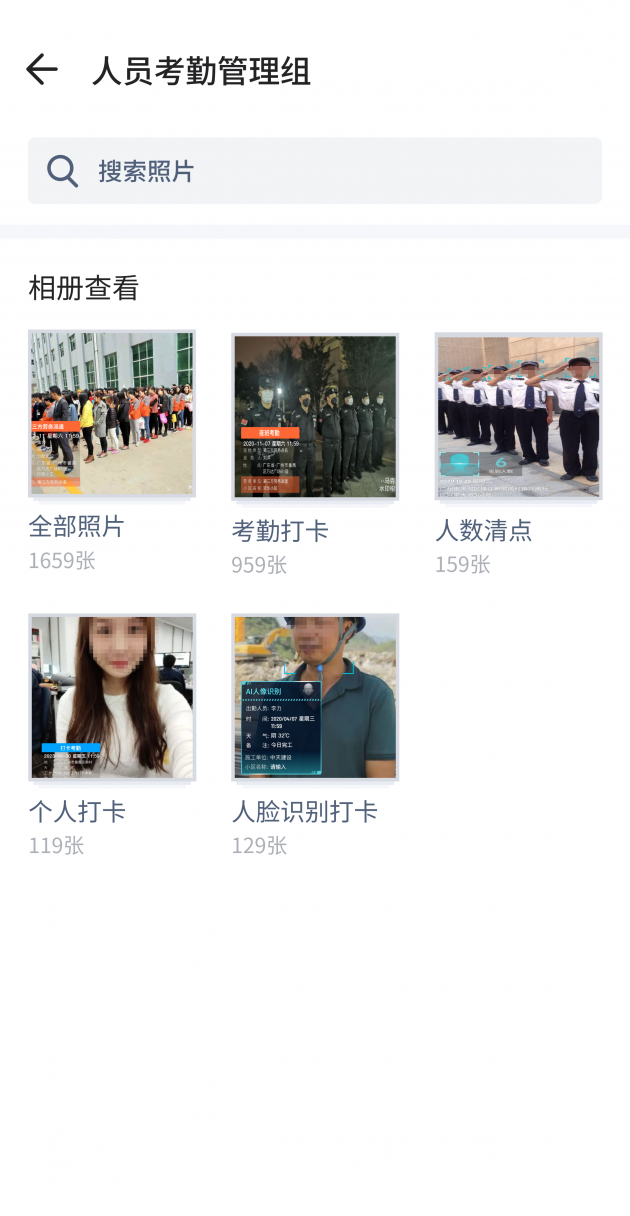View the 人数清点 album

(518, 416)
